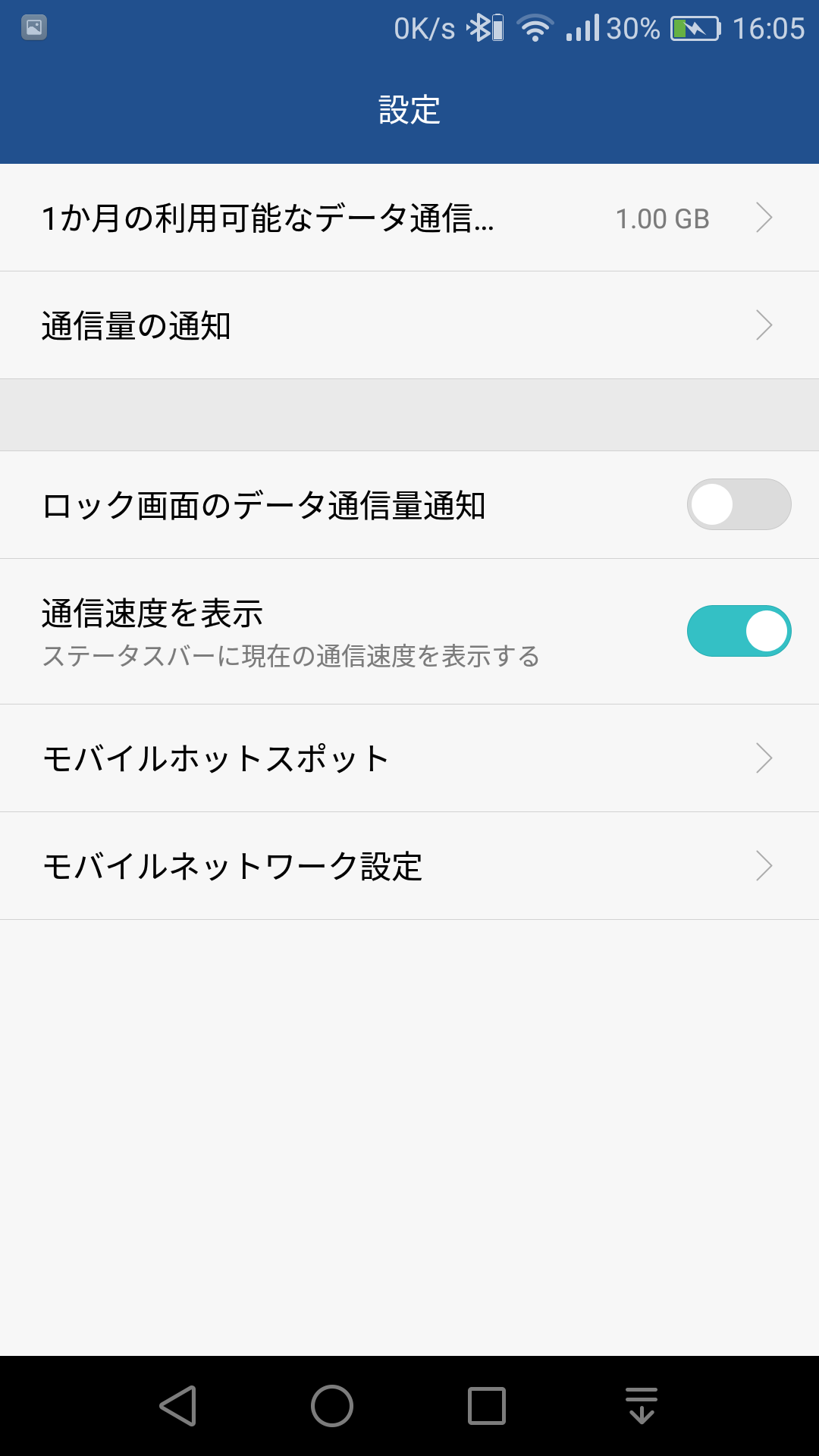819x1456 pixels.
Task: Open the recent apps overview
Action: pyautogui.click(x=487, y=1406)
